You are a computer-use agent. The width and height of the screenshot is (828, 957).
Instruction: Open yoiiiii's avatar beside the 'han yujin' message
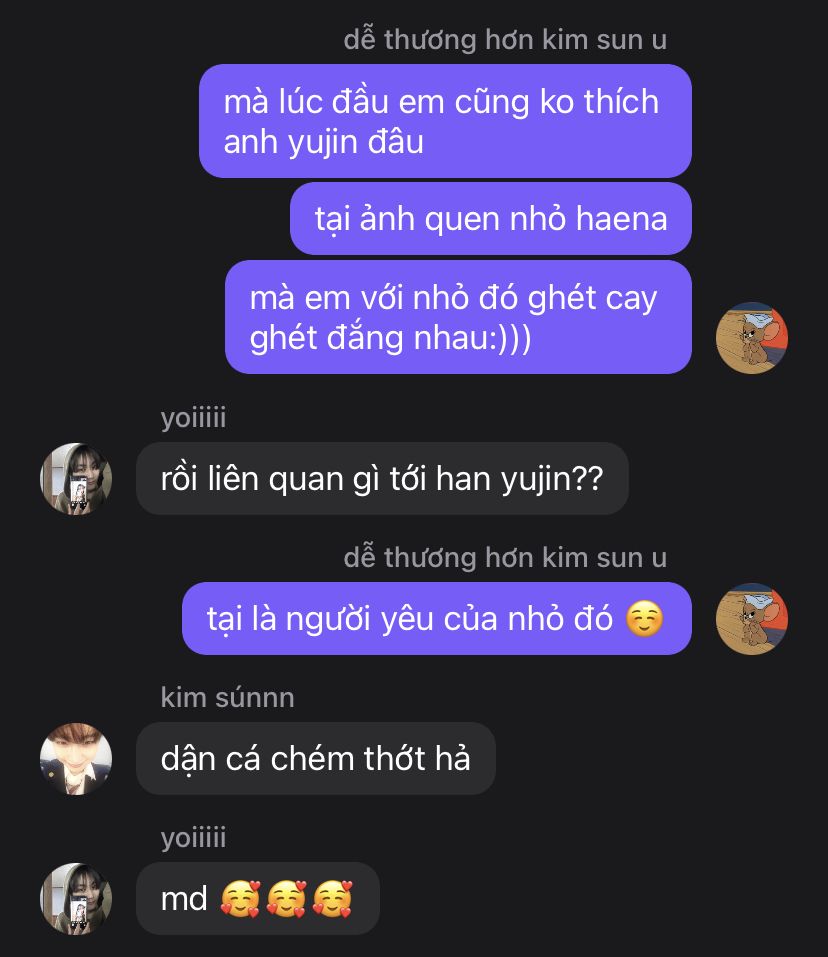point(76,479)
